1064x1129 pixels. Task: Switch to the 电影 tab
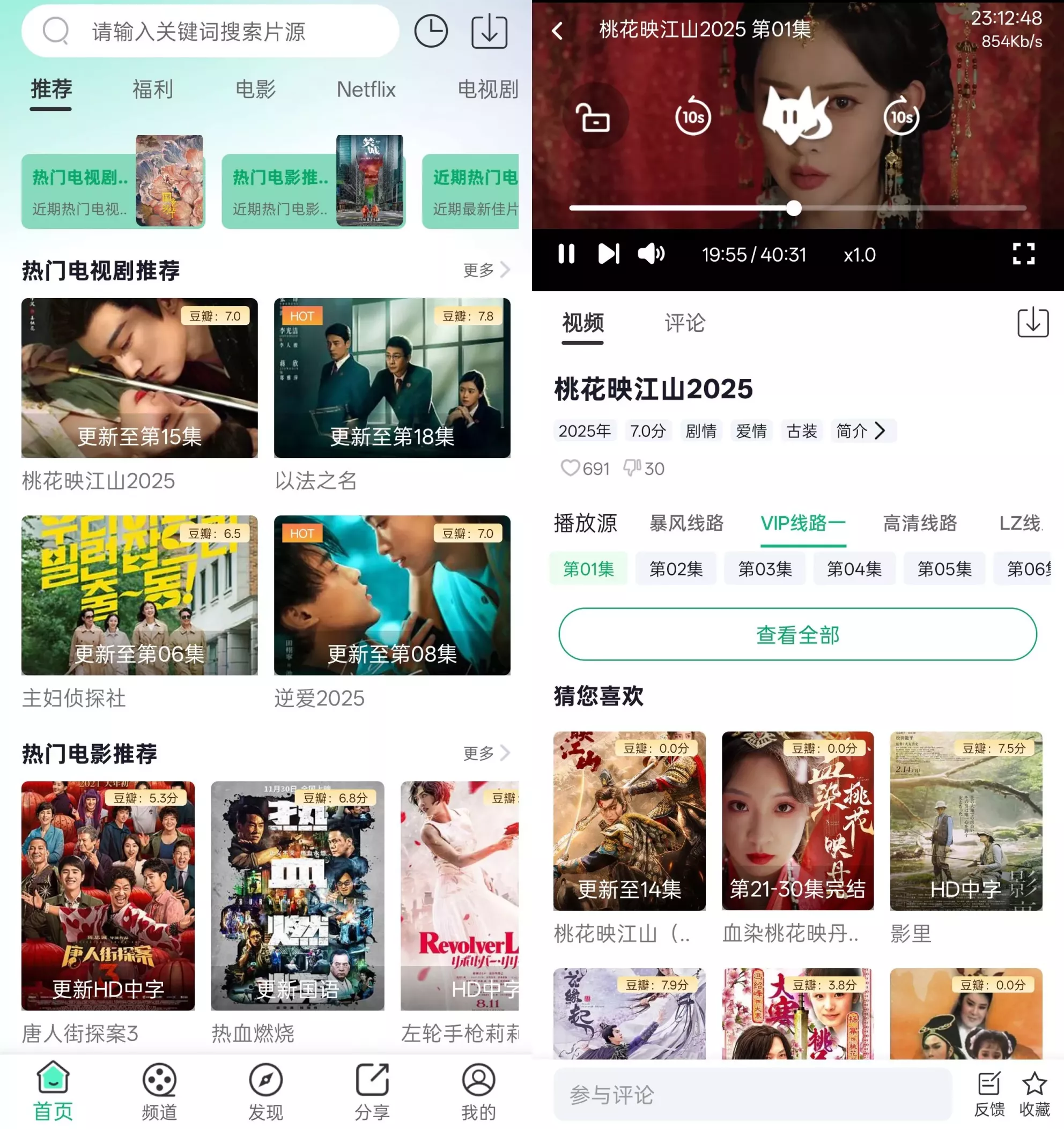coord(255,89)
